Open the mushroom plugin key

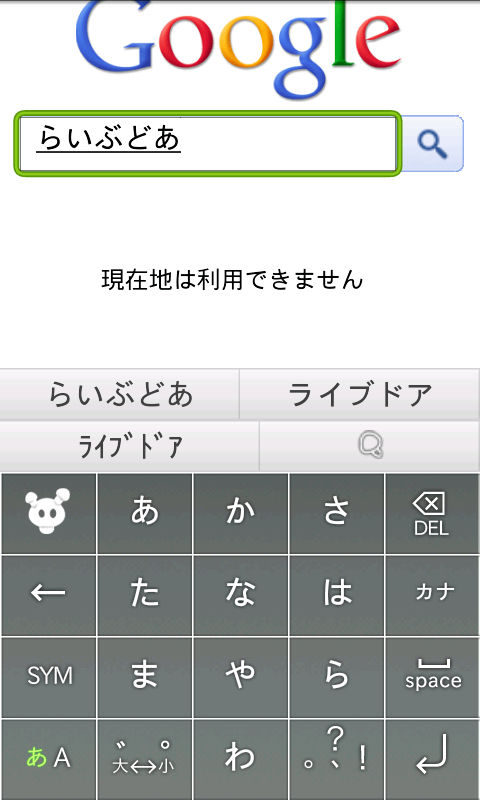click(48, 513)
